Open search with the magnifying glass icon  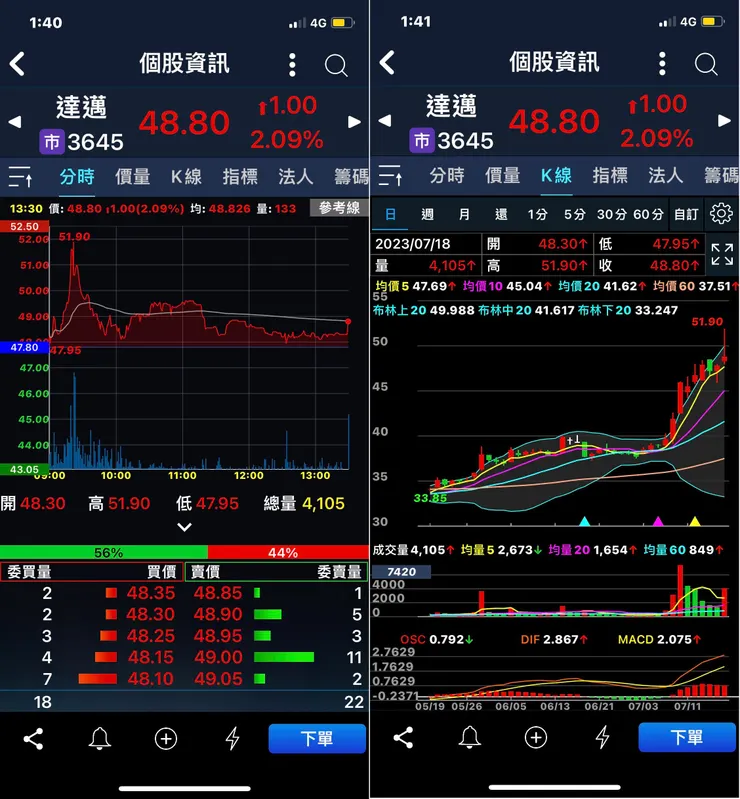(x=336, y=64)
